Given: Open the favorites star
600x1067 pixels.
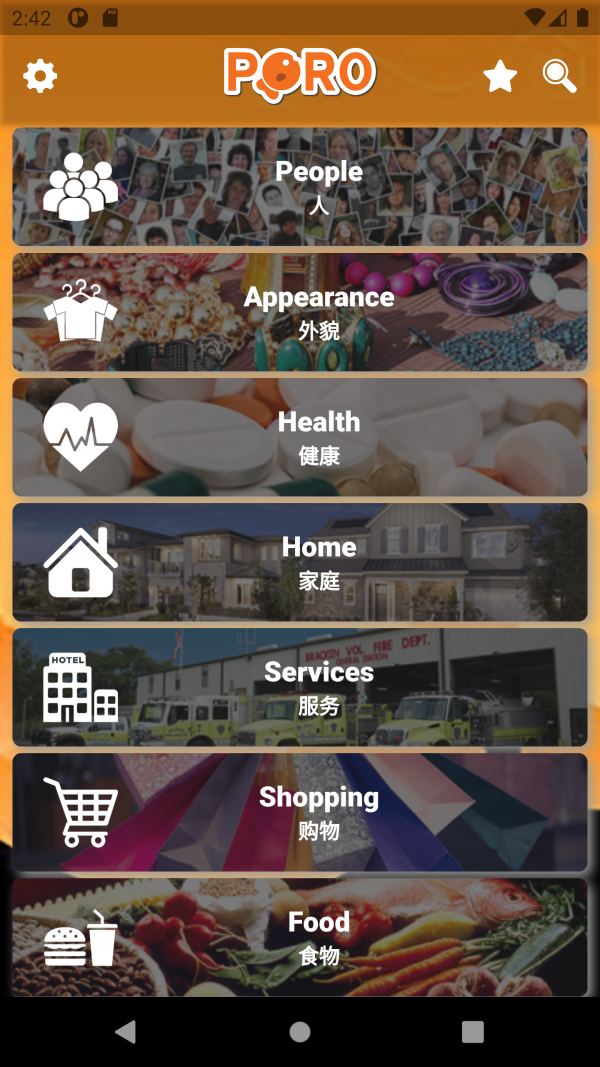Looking at the screenshot, I should [x=500, y=76].
